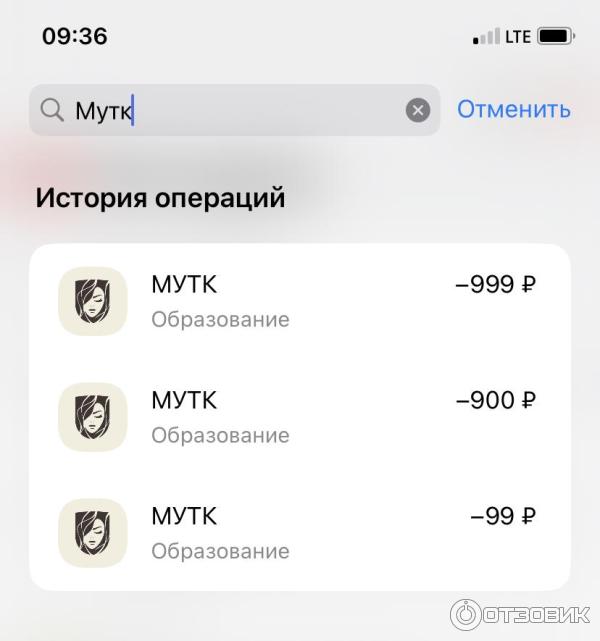Open the МУТК operation for −900 ₽
This screenshot has height=641, width=600.
(x=300, y=417)
